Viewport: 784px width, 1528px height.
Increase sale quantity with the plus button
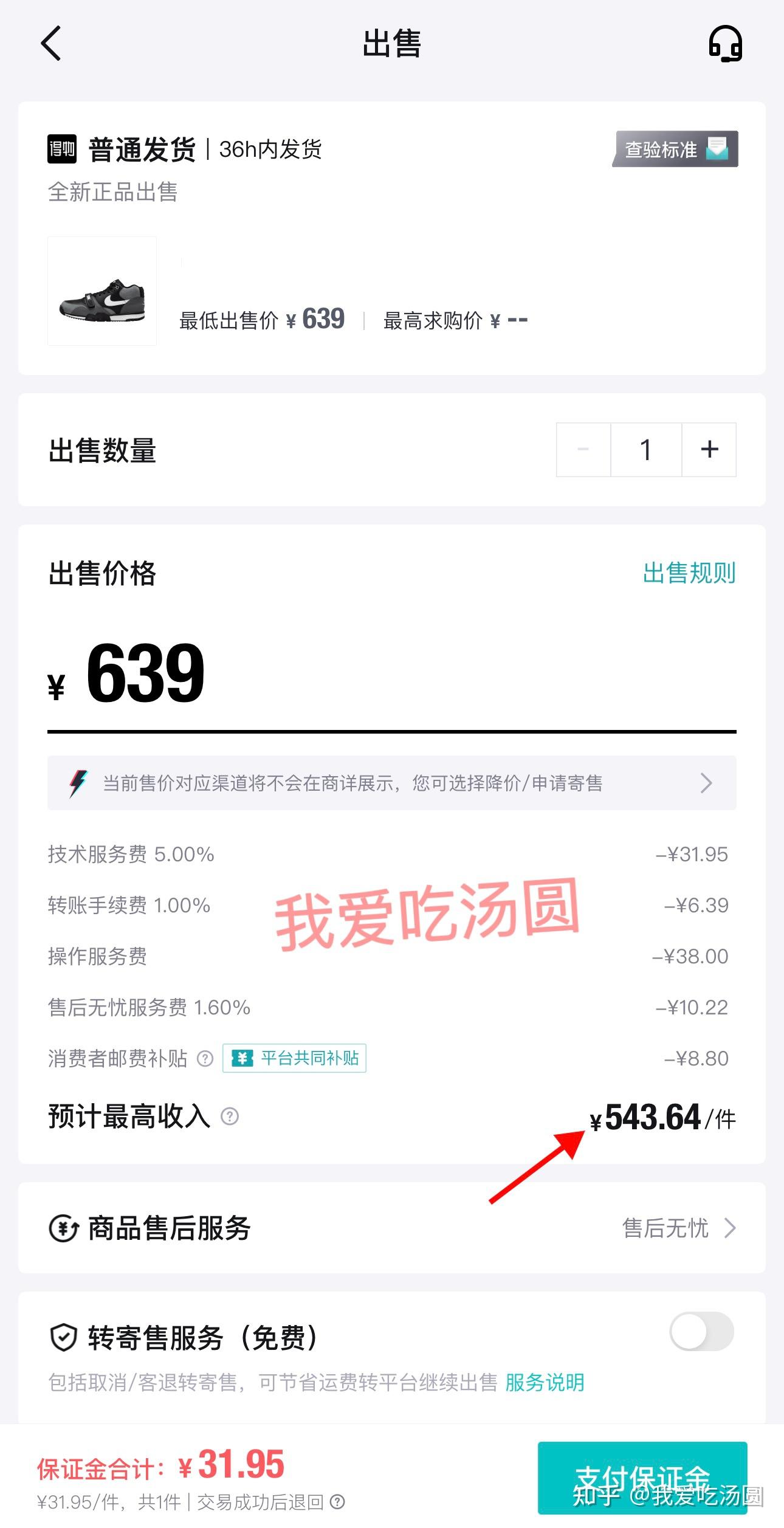tap(709, 450)
